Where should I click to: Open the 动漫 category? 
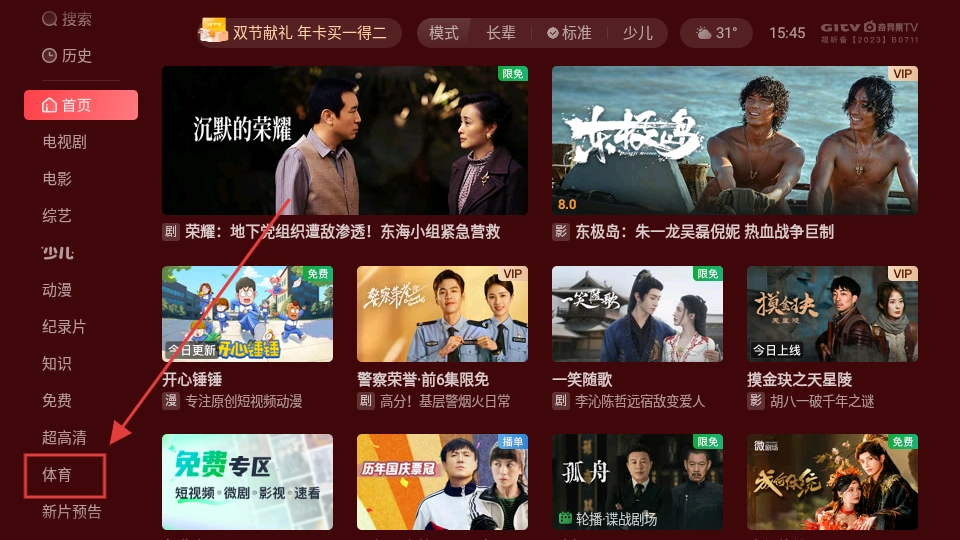[x=57, y=290]
